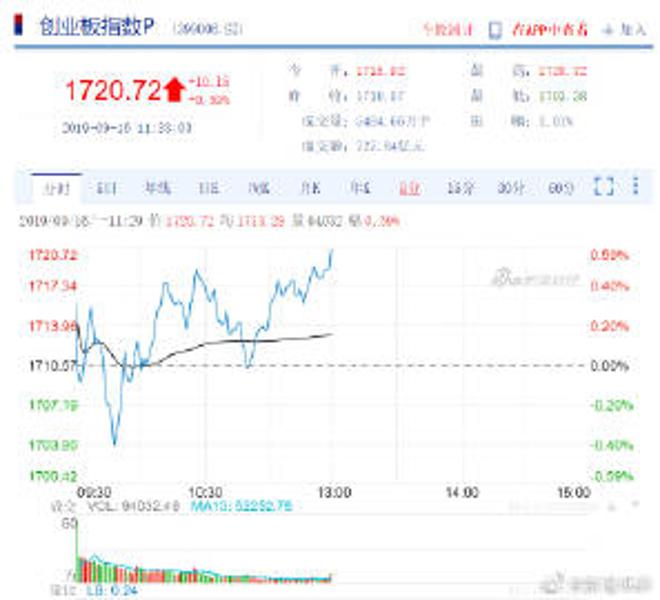Switch to the 30分 interval tab
This screenshot has width=660, height=600.
click(x=511, y=187)
